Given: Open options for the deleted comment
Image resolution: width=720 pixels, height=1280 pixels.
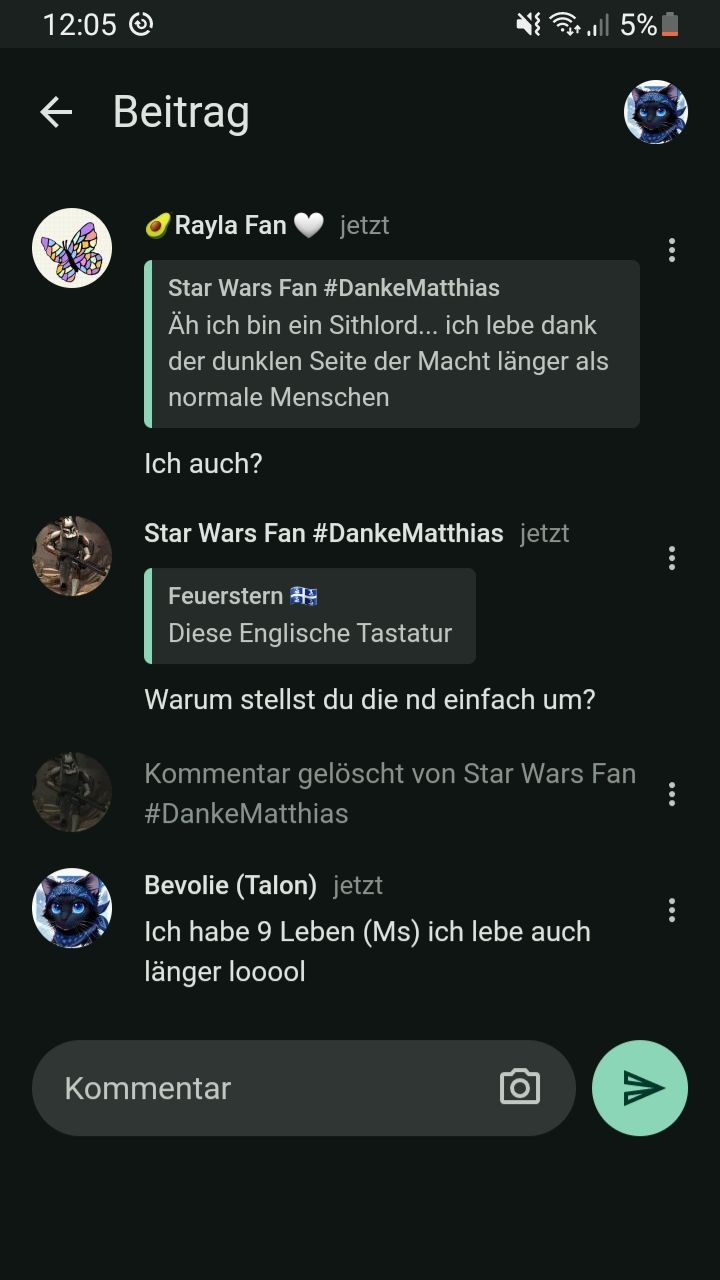Looking at the screenshot, I should pyautogui.click(x=671, y=794).
